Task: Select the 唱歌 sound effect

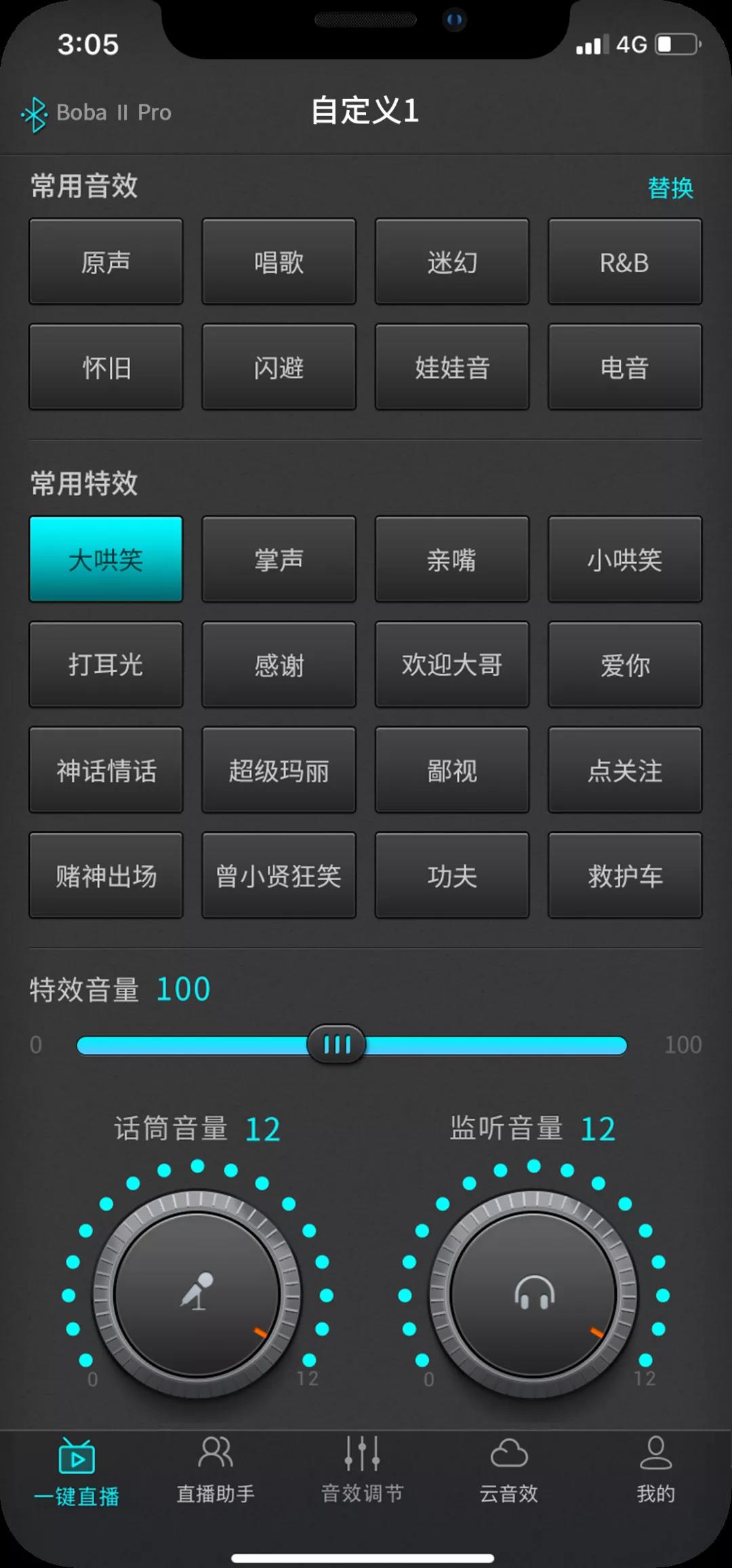Action: tap(279, 262)
